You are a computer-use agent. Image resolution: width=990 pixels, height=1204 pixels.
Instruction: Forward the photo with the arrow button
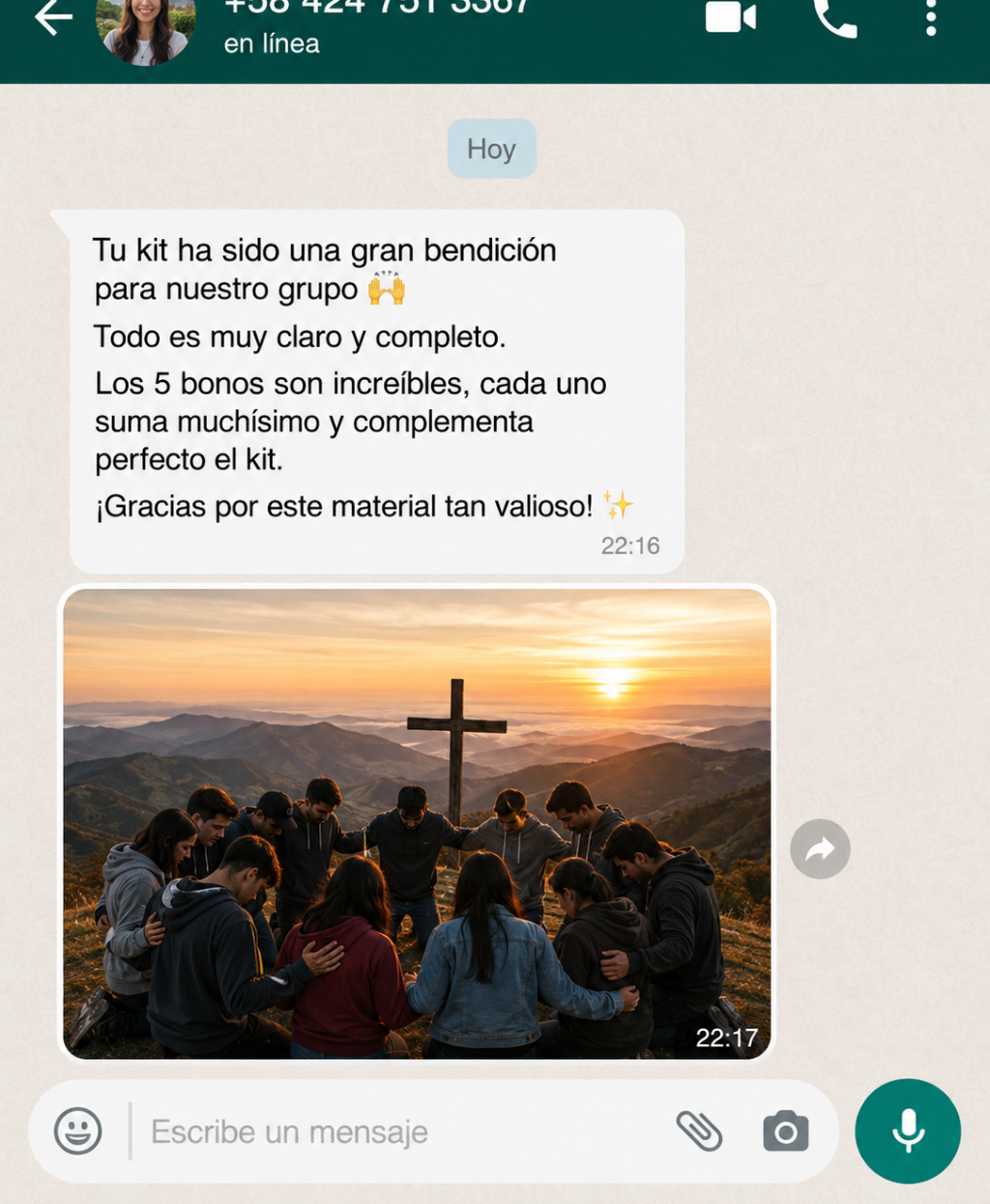(820, 849)
